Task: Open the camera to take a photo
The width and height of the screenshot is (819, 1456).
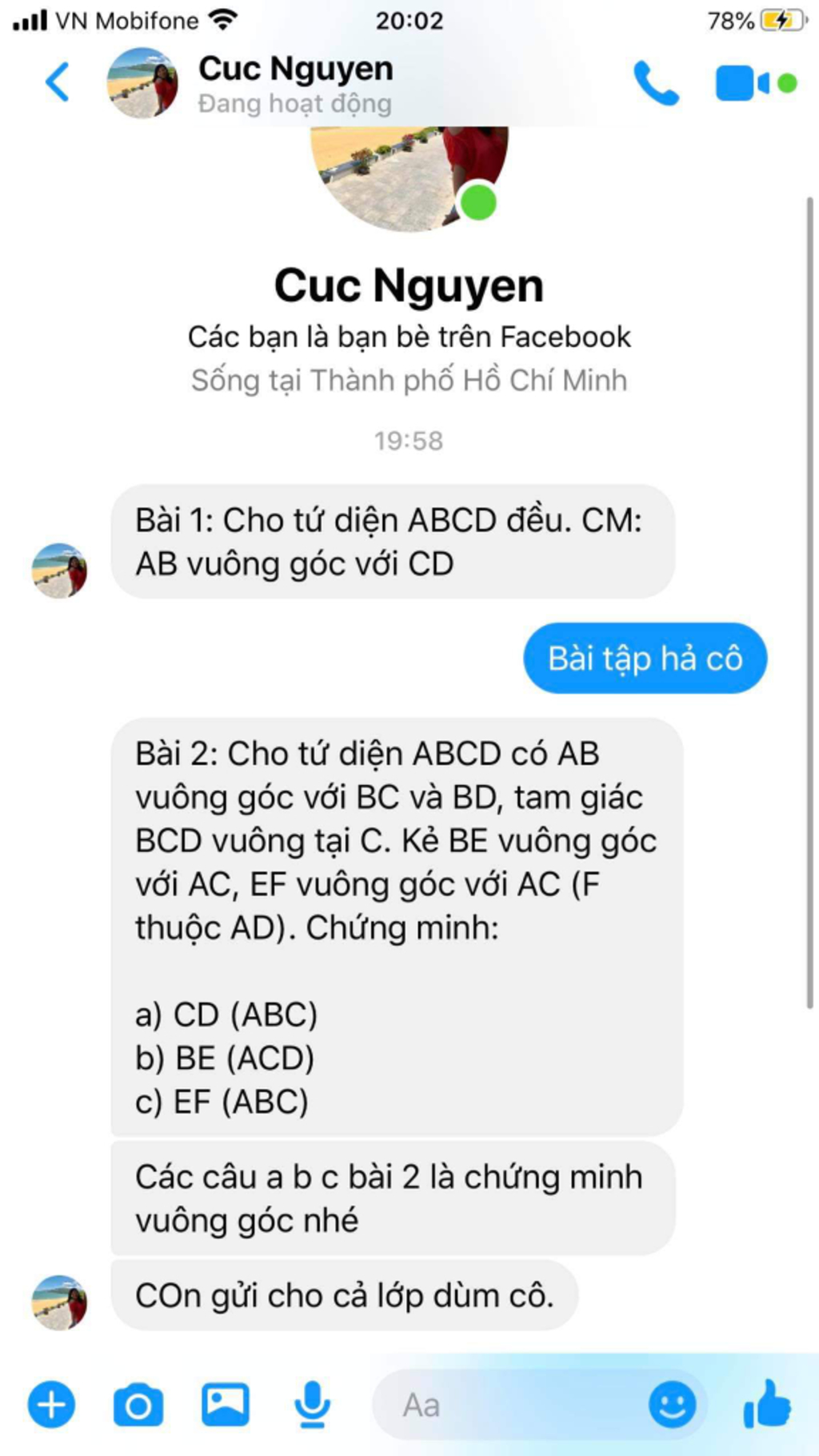Action: pos(138,1405)
